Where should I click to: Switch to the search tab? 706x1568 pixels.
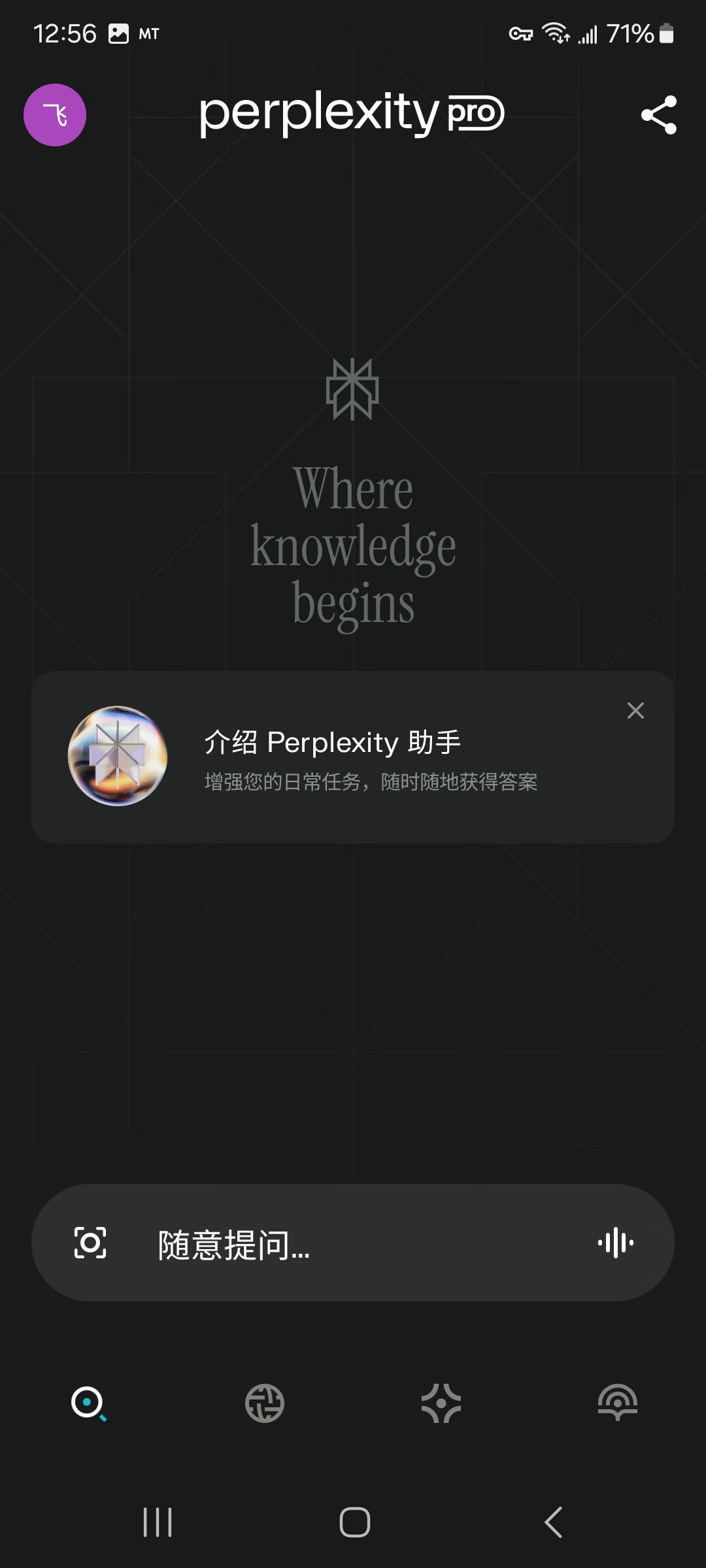coord(88,1403)
